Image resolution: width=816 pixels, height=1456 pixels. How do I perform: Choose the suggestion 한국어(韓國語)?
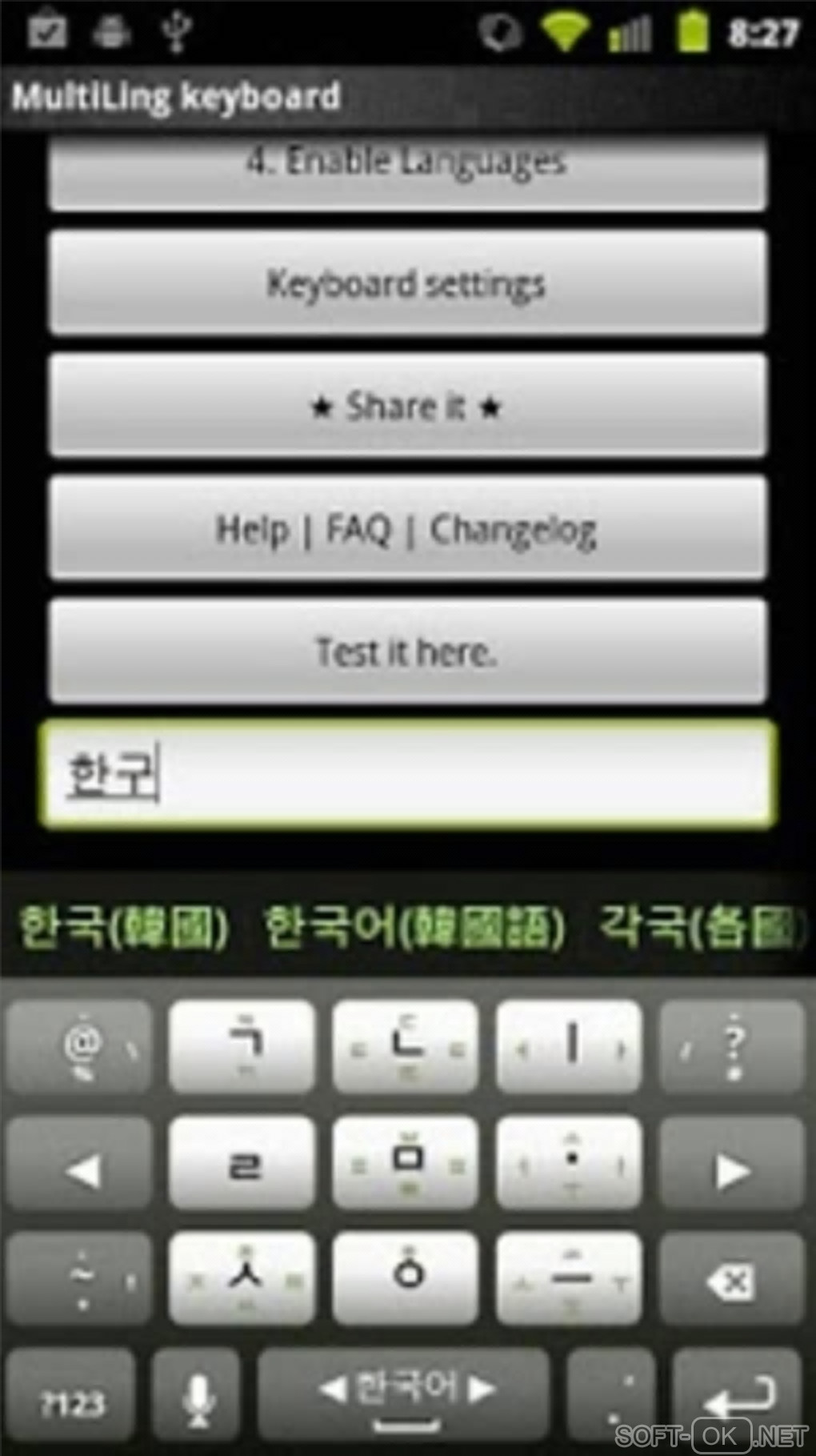[414, 927]
